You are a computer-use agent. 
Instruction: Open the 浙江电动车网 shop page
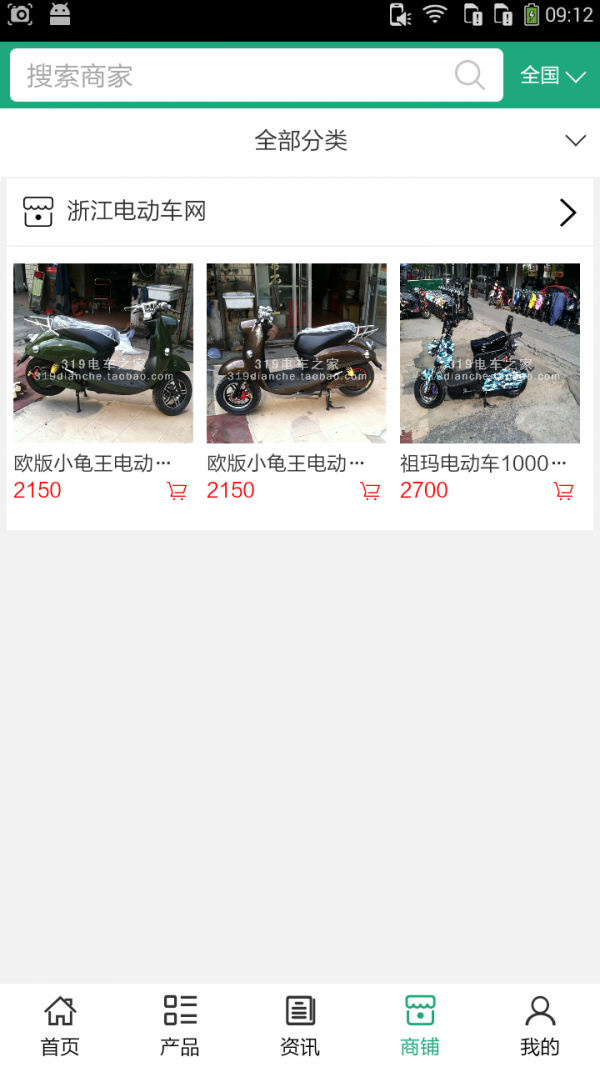tap(300, 212)
